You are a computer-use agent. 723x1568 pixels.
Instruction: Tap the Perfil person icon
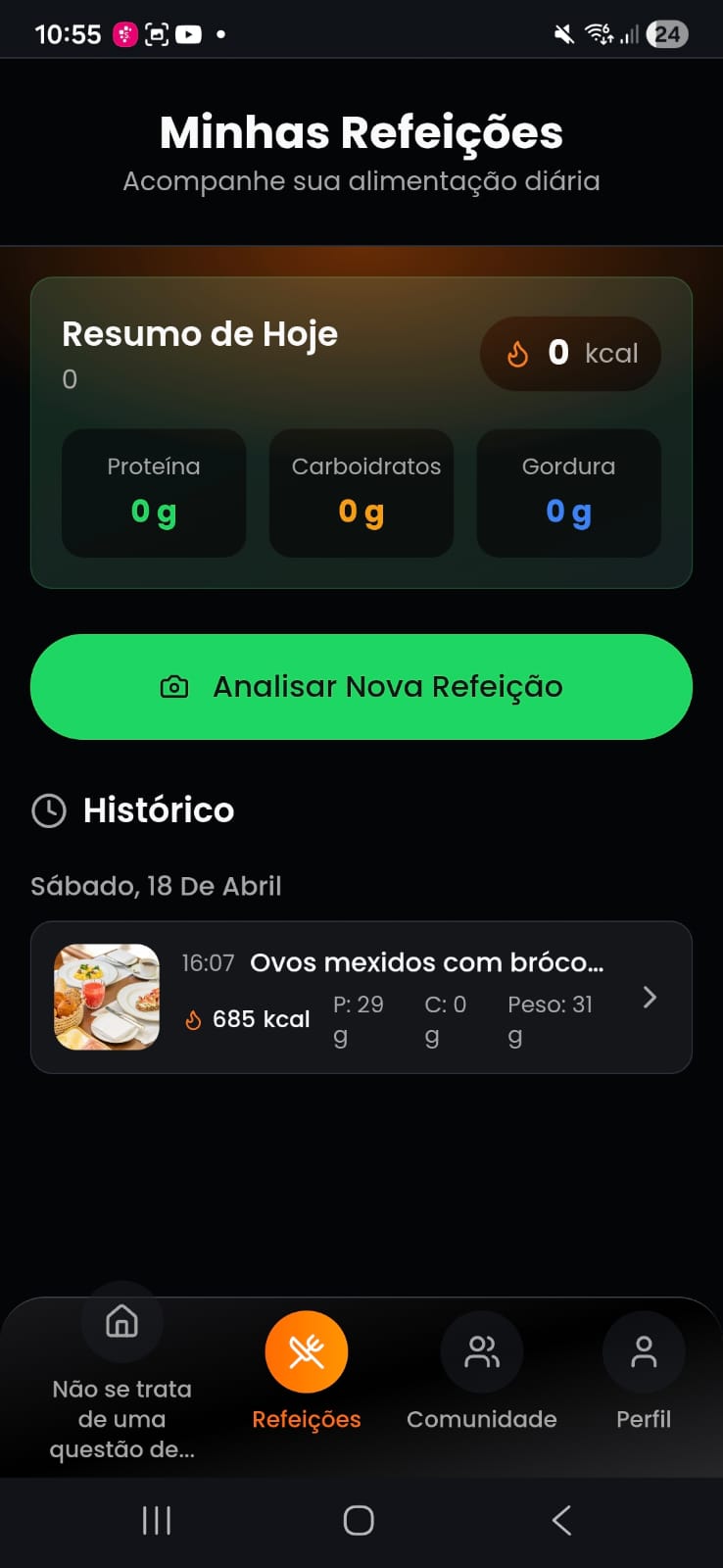pos(644,1350)
